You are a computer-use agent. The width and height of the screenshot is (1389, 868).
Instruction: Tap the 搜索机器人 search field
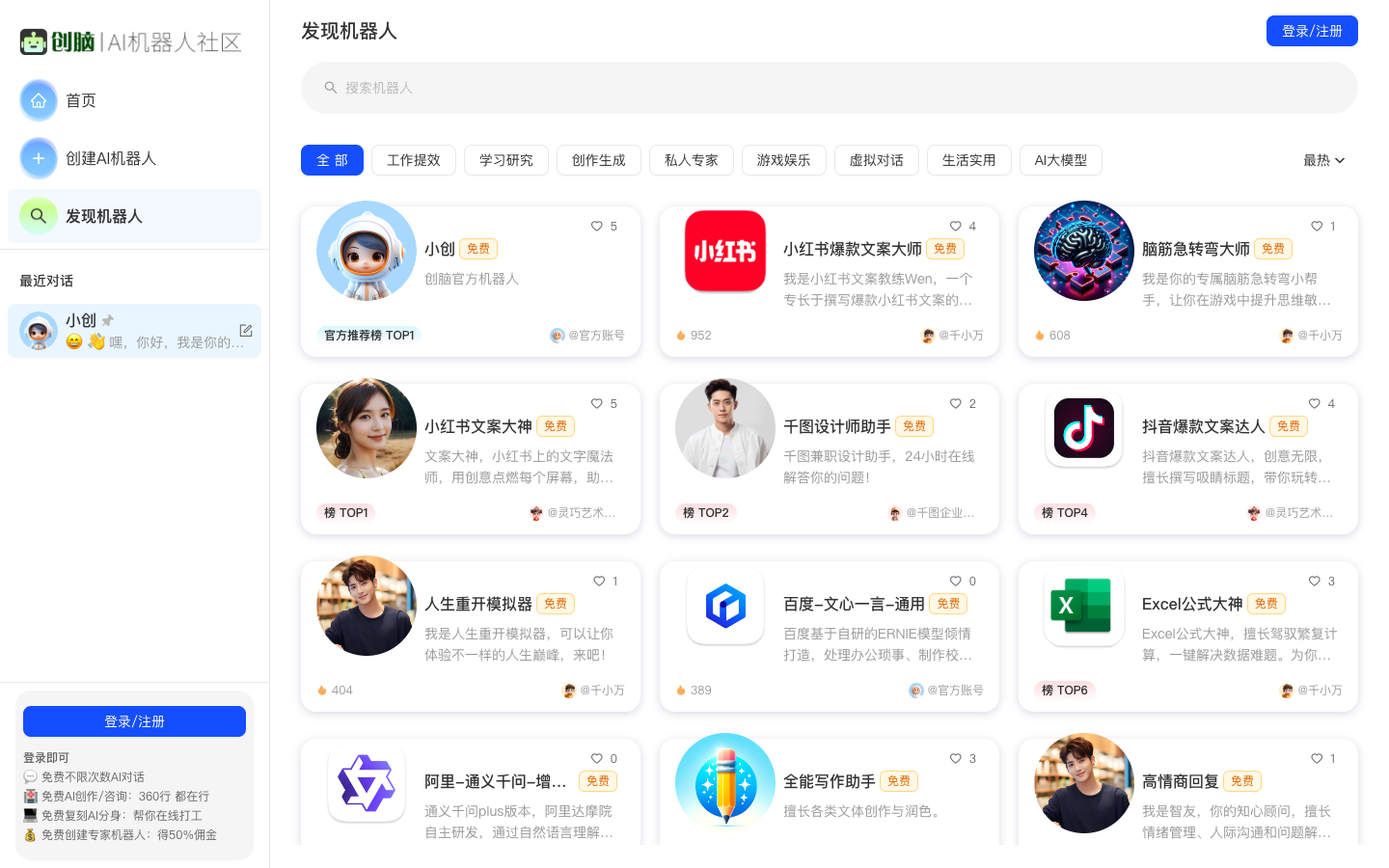click(x=830, y=88)
